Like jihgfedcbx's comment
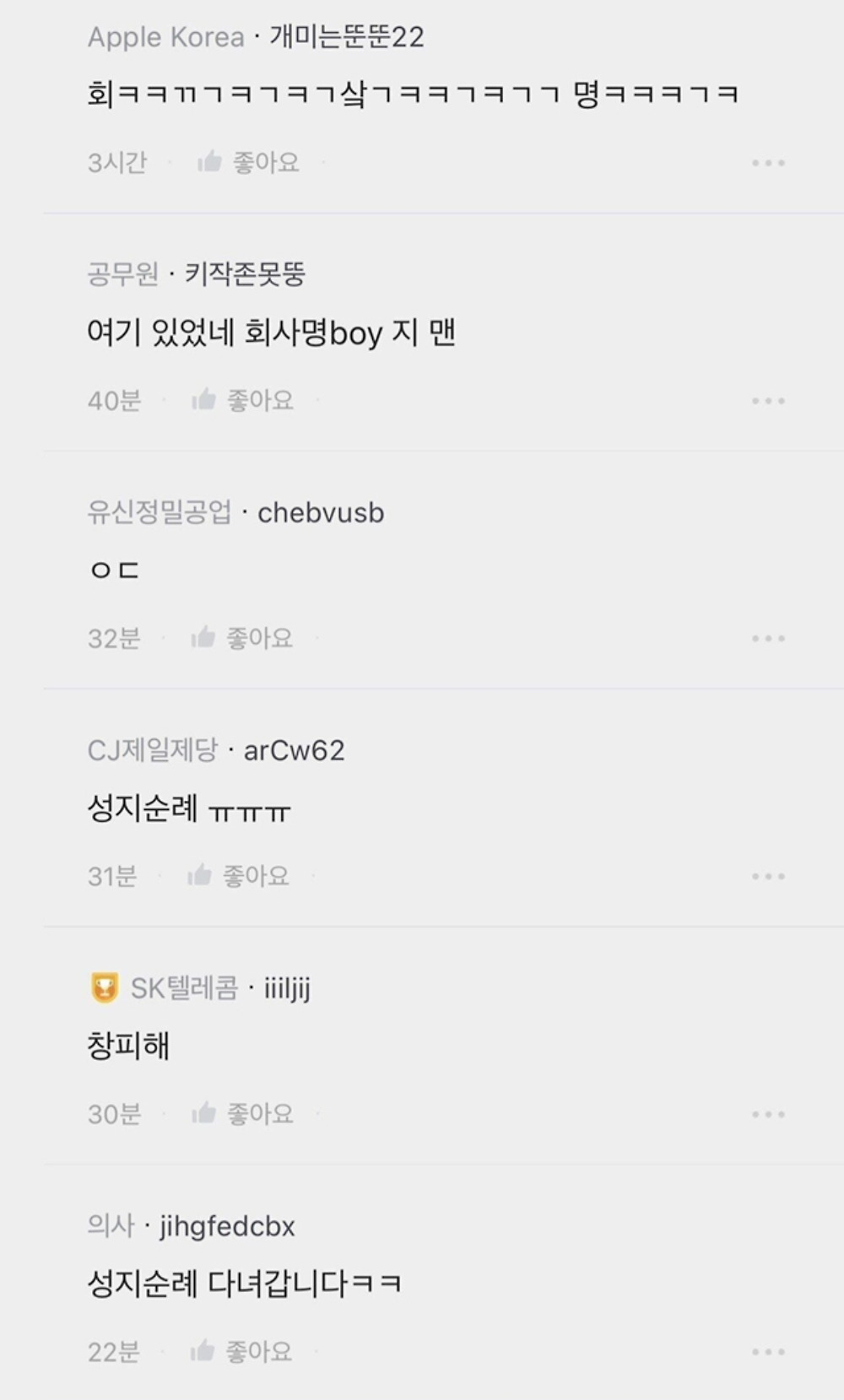Screen dimensions: 844x1400 (x=241, y=1352)
